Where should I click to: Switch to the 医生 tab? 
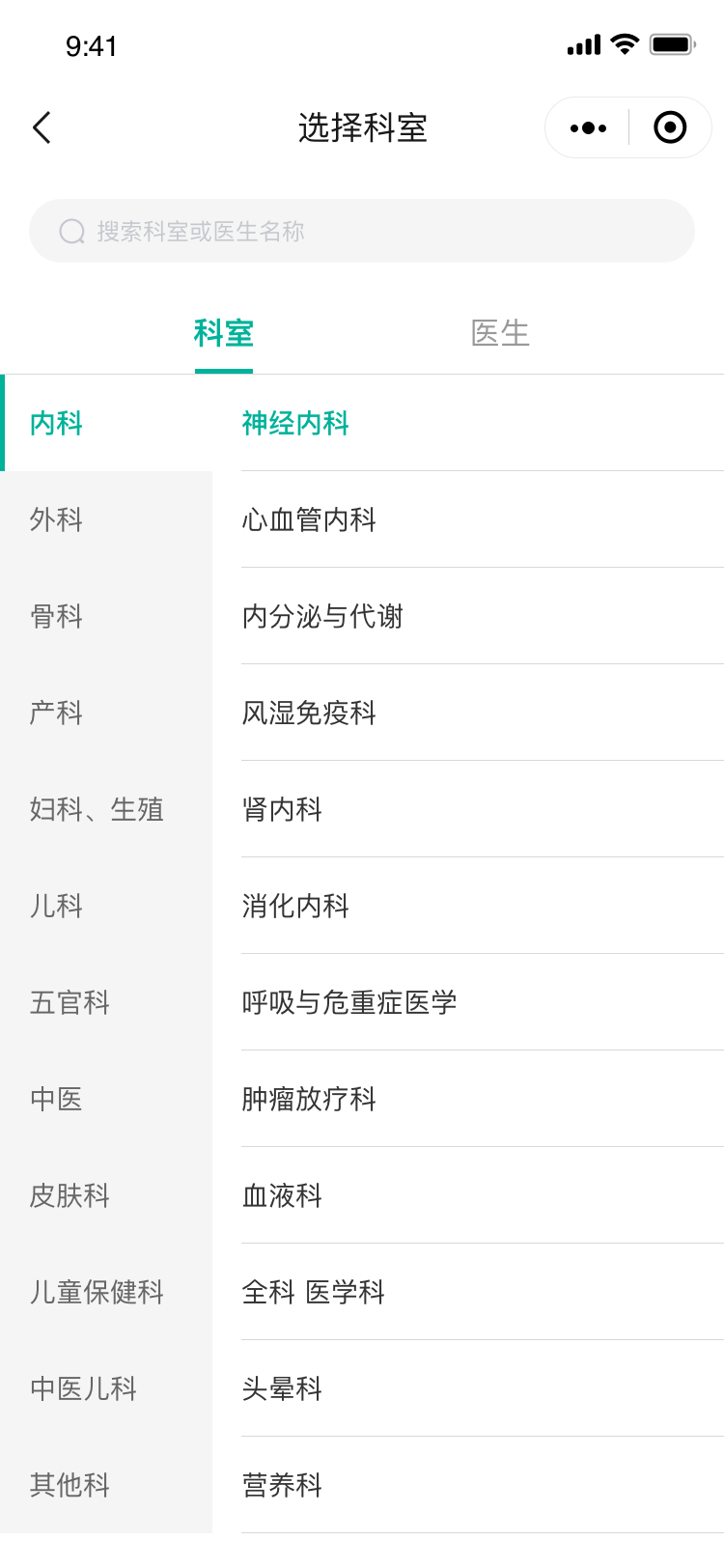click(500, 333)
